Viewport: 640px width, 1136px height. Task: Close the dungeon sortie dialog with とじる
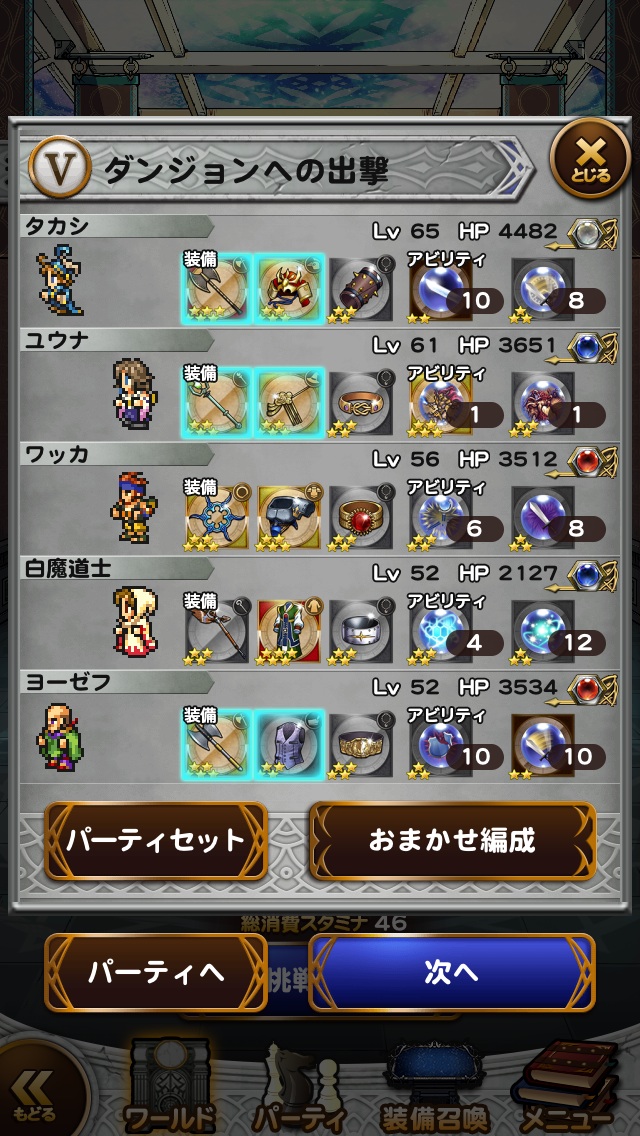(590, 159)
